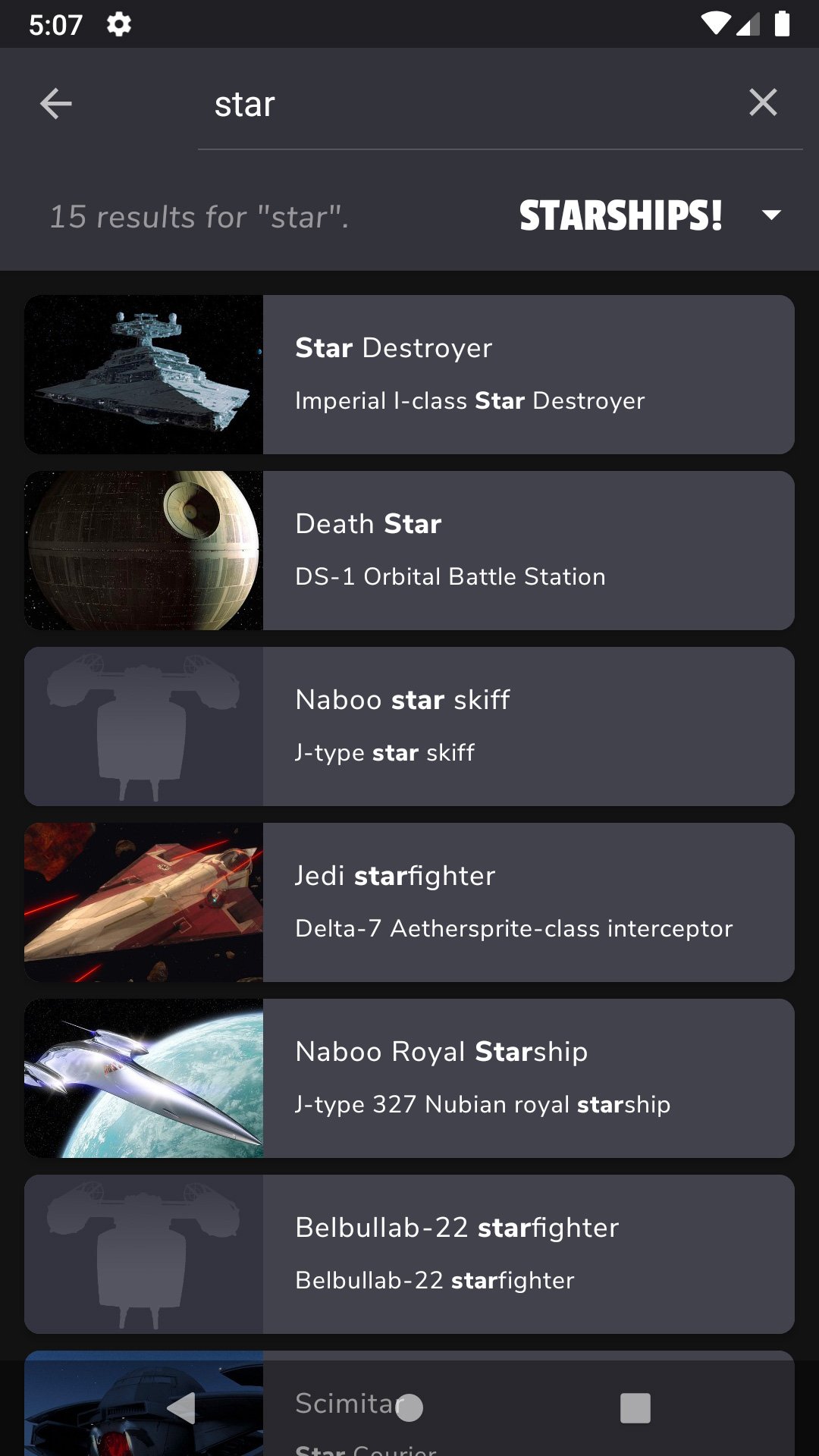Viewport: 819px width, 1456px height.
Task: Open the Death Star result
Action: coord(409,551)
